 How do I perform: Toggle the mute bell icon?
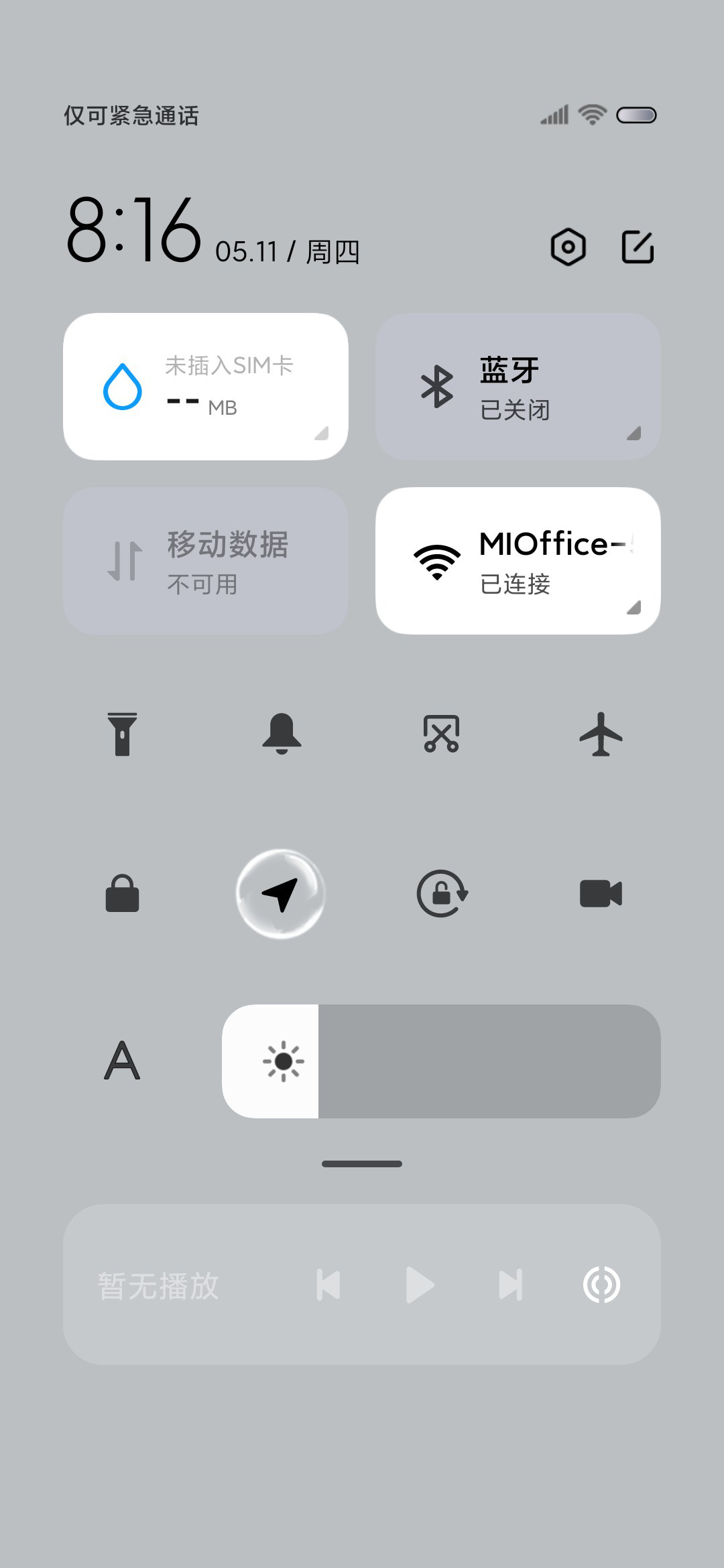pos(282,734)
